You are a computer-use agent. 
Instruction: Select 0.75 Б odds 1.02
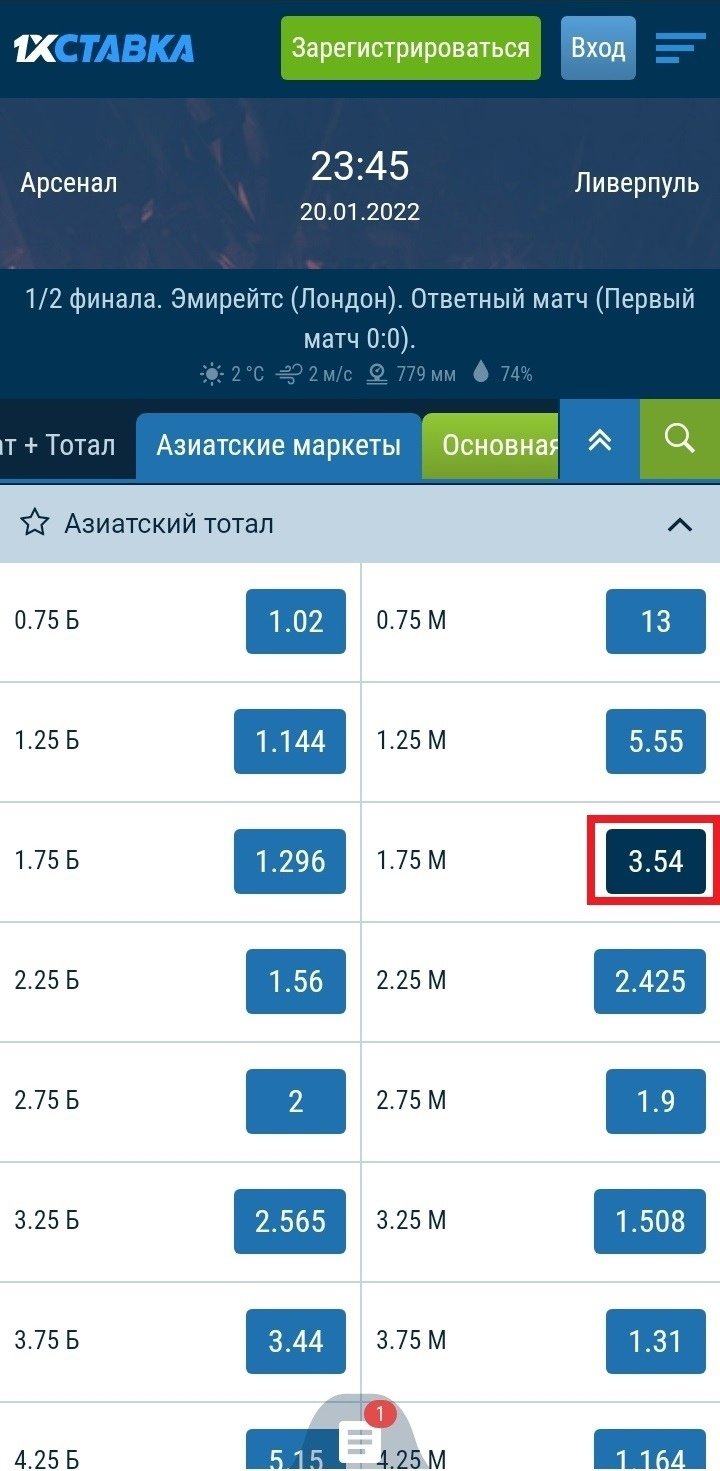[x=296, y=621]
